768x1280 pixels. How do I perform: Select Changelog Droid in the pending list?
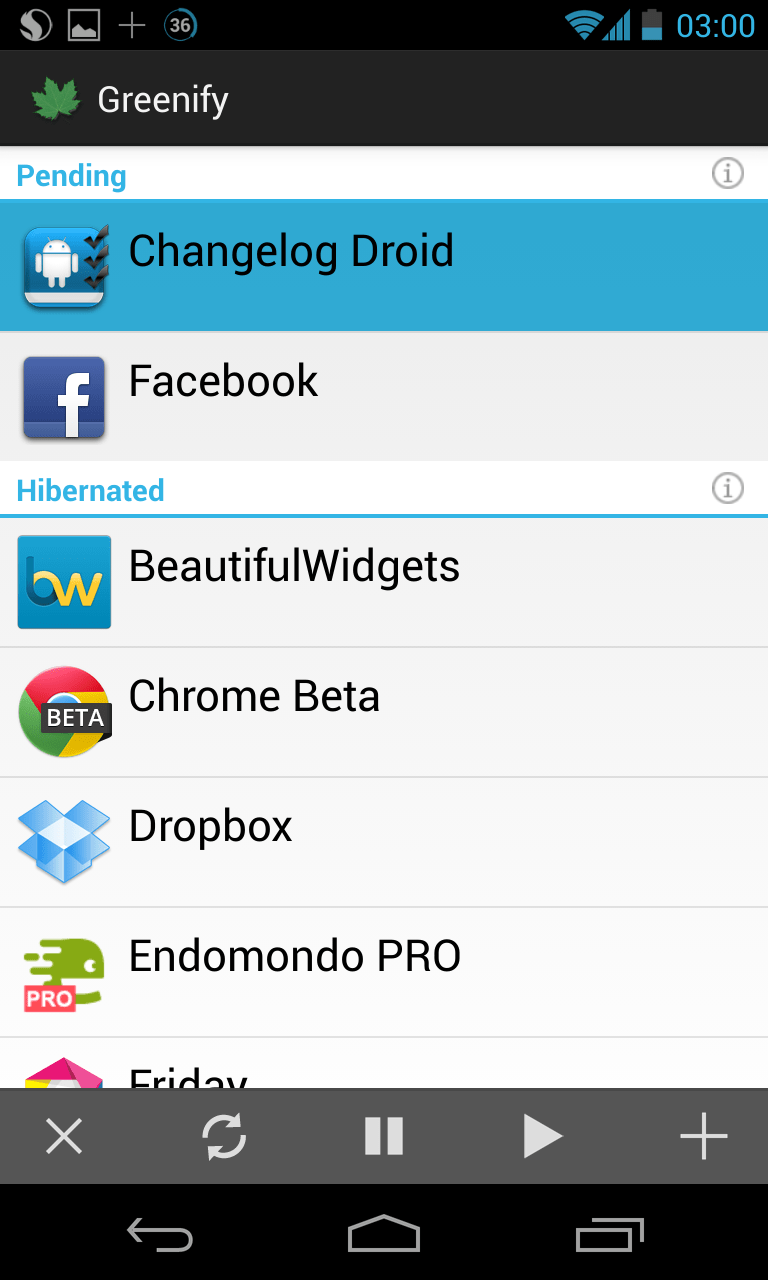pyautogui.click(x=384, y=266)
